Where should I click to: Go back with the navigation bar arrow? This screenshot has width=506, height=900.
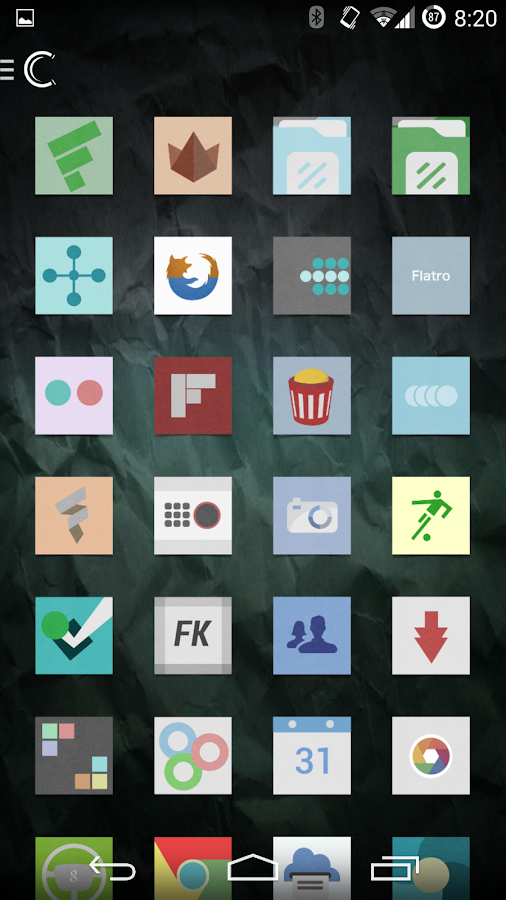112,868
